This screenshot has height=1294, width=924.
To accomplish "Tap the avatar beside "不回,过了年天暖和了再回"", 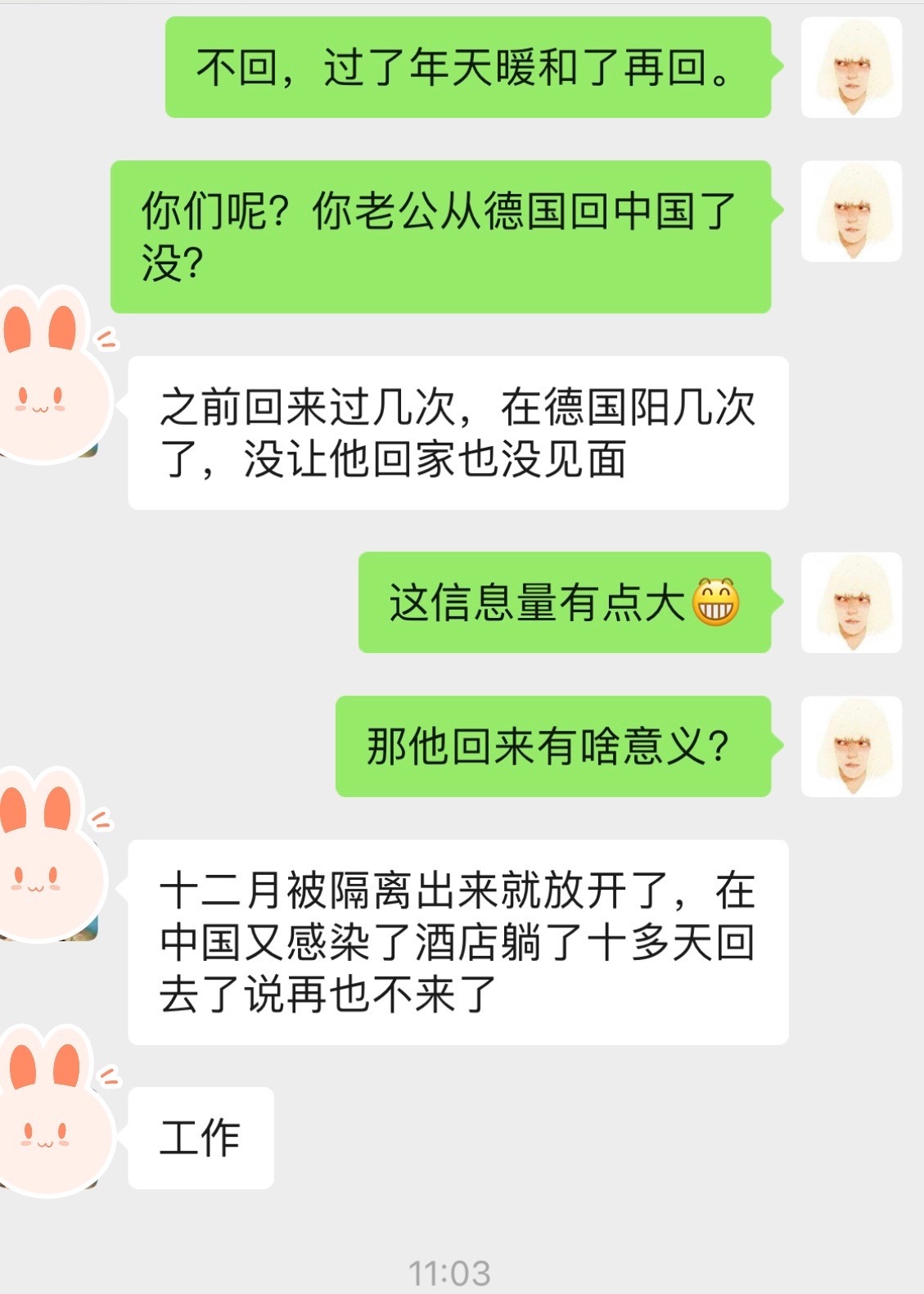I will pos(851,67).
